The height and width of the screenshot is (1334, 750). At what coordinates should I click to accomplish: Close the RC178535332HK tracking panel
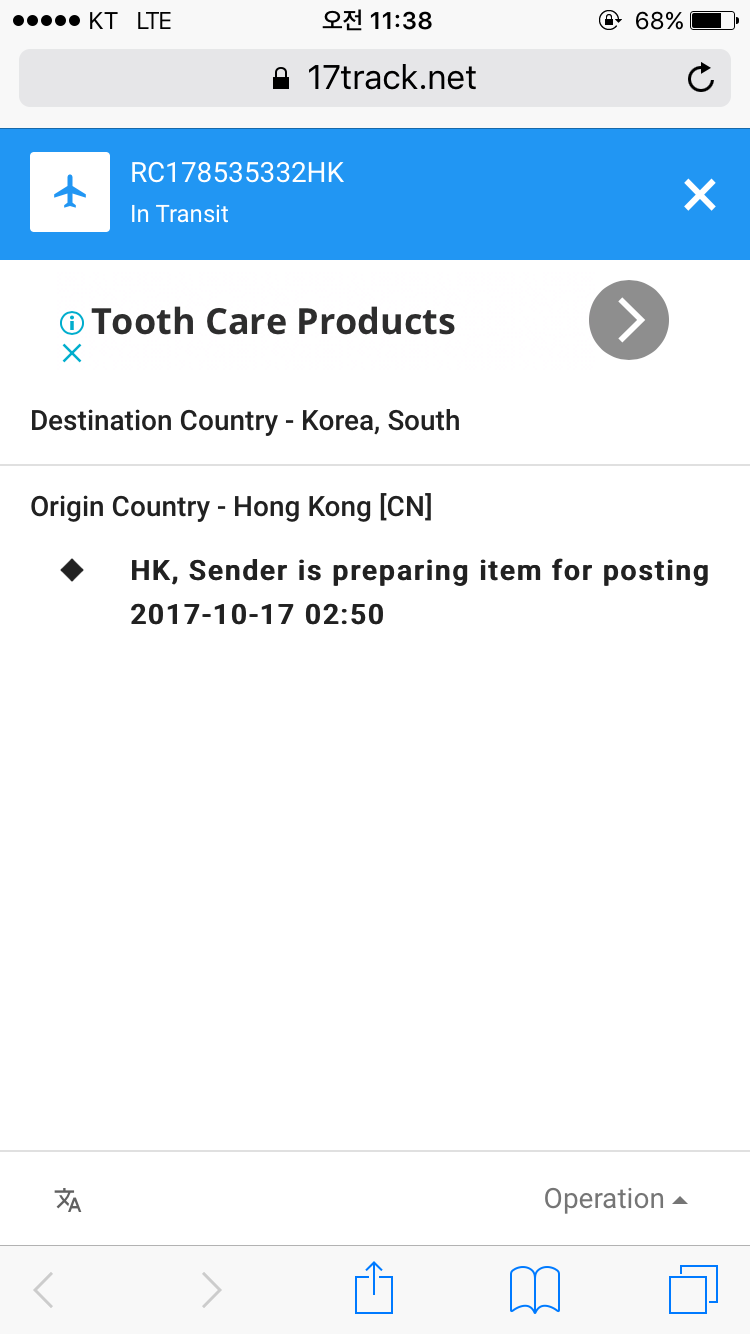pyautogui.click(x=699, y=195)
